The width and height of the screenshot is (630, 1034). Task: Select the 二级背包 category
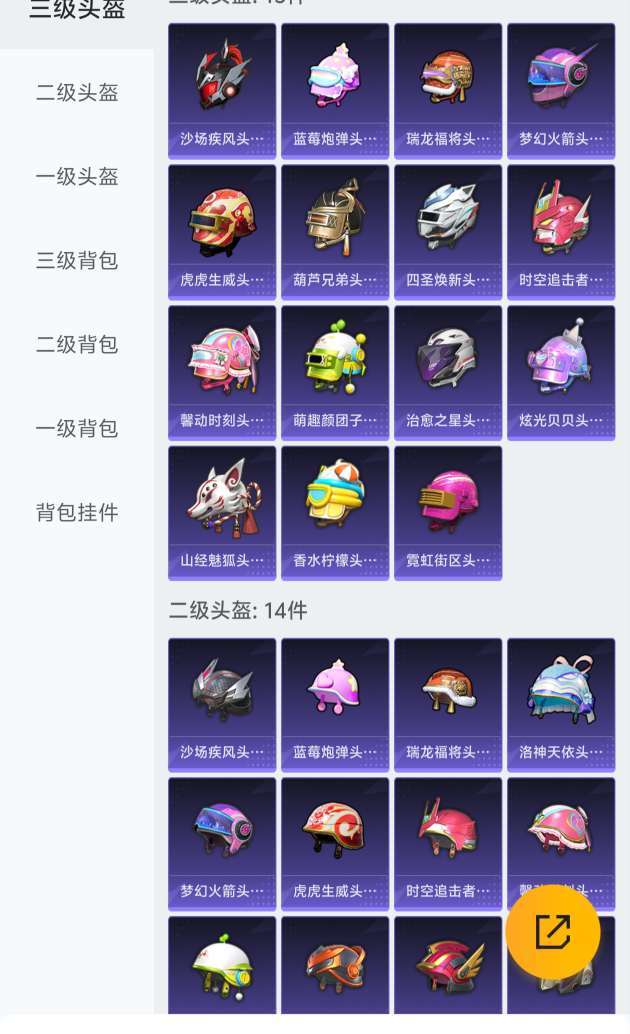(77, 344)
